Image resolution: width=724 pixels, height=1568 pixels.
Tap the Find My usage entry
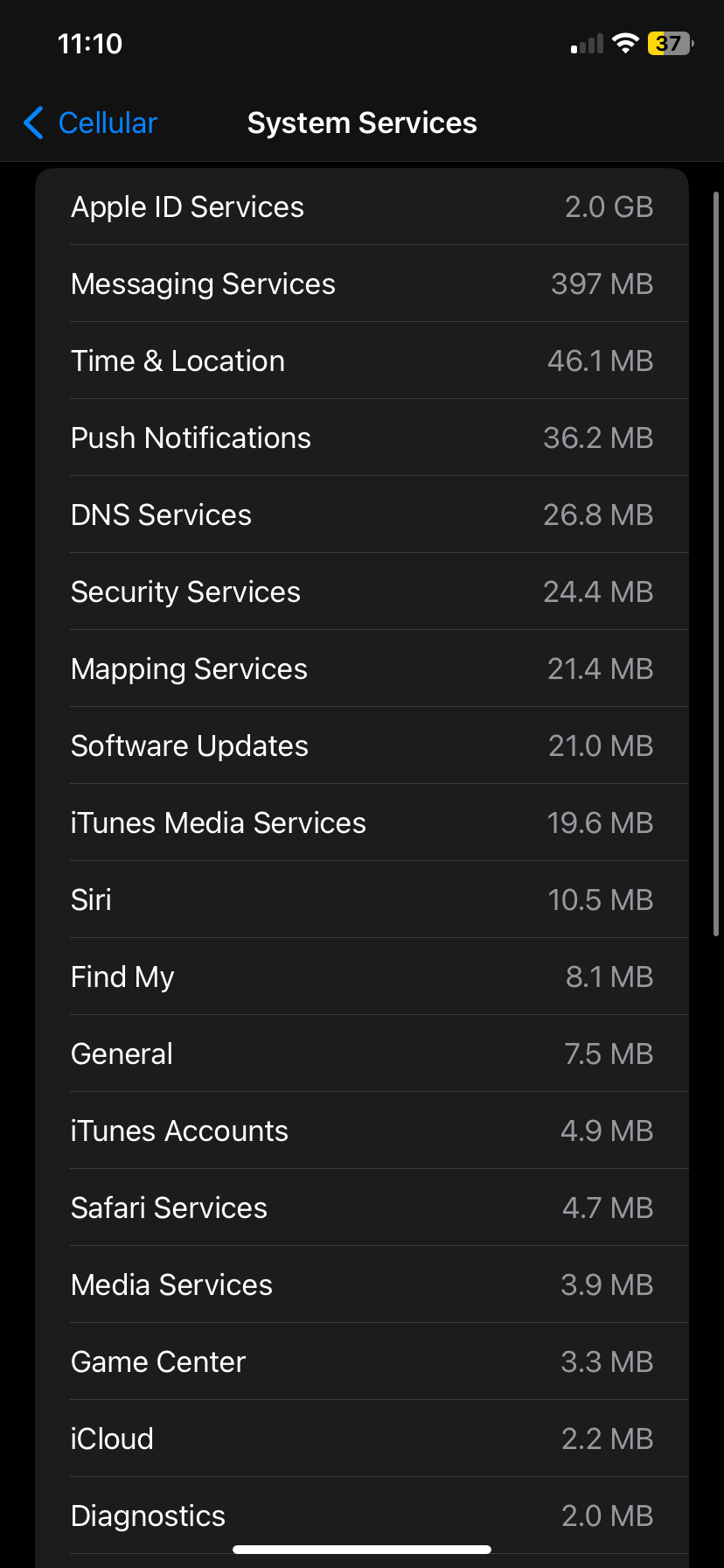[362, 976]
